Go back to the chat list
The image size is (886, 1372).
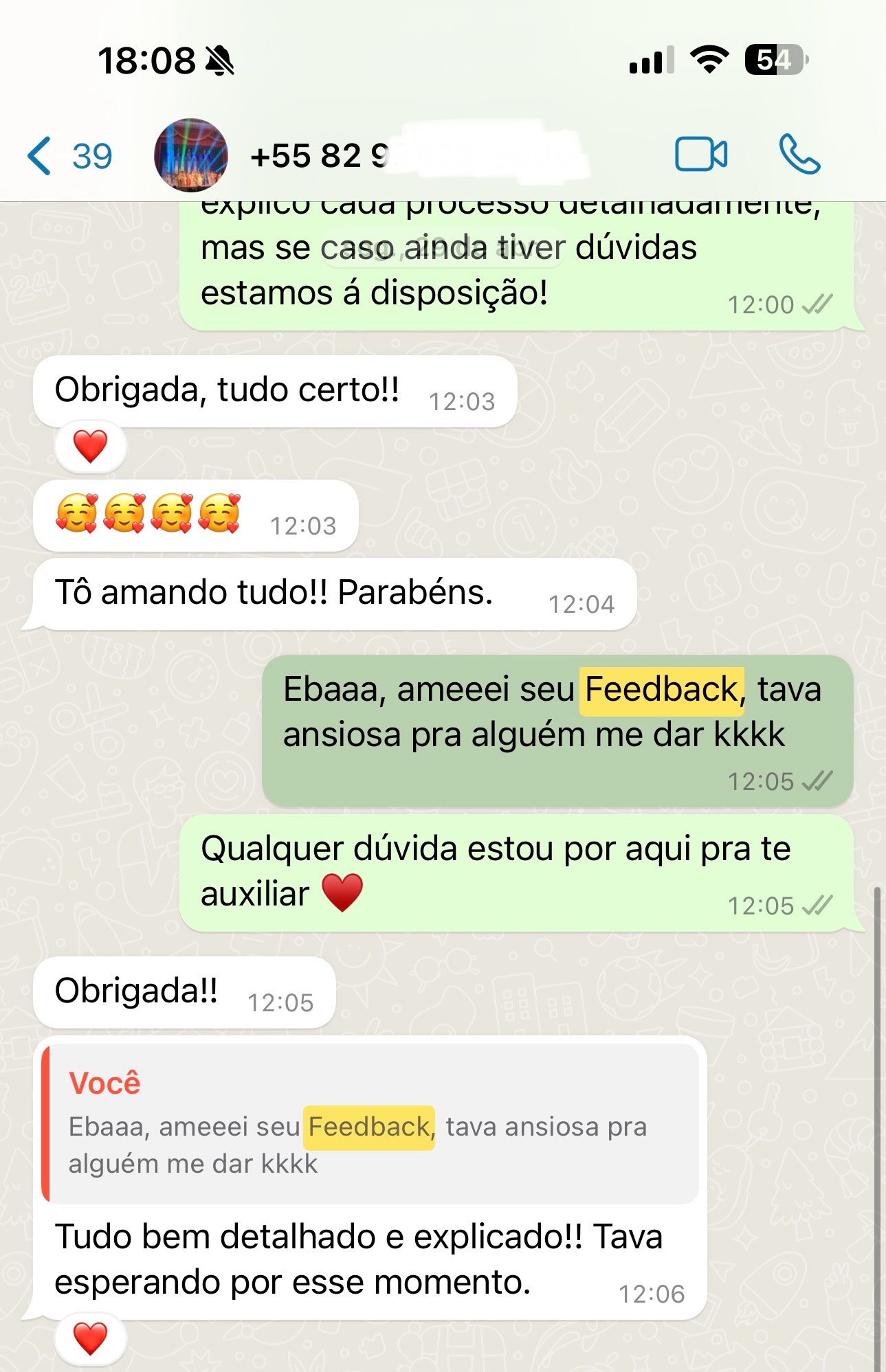[67, 156]
